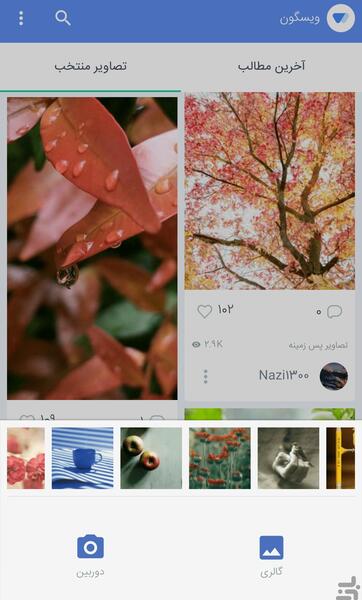Open Nazi1300's profile avatar
The image size is (362, 600).
click(x=334, y=376)
